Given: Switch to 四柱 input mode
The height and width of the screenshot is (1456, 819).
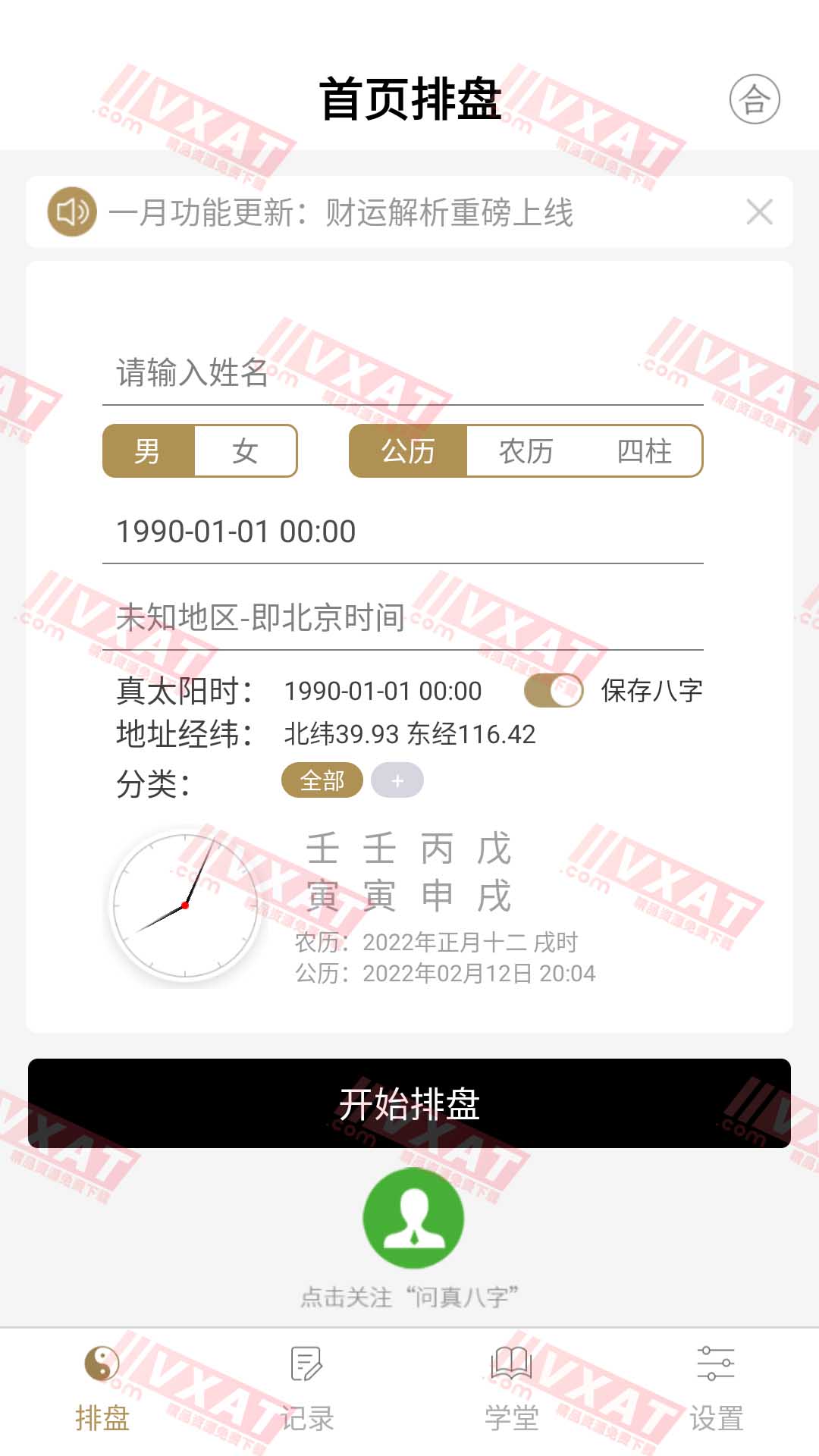Looking at the screenshot, I should 644,451.
